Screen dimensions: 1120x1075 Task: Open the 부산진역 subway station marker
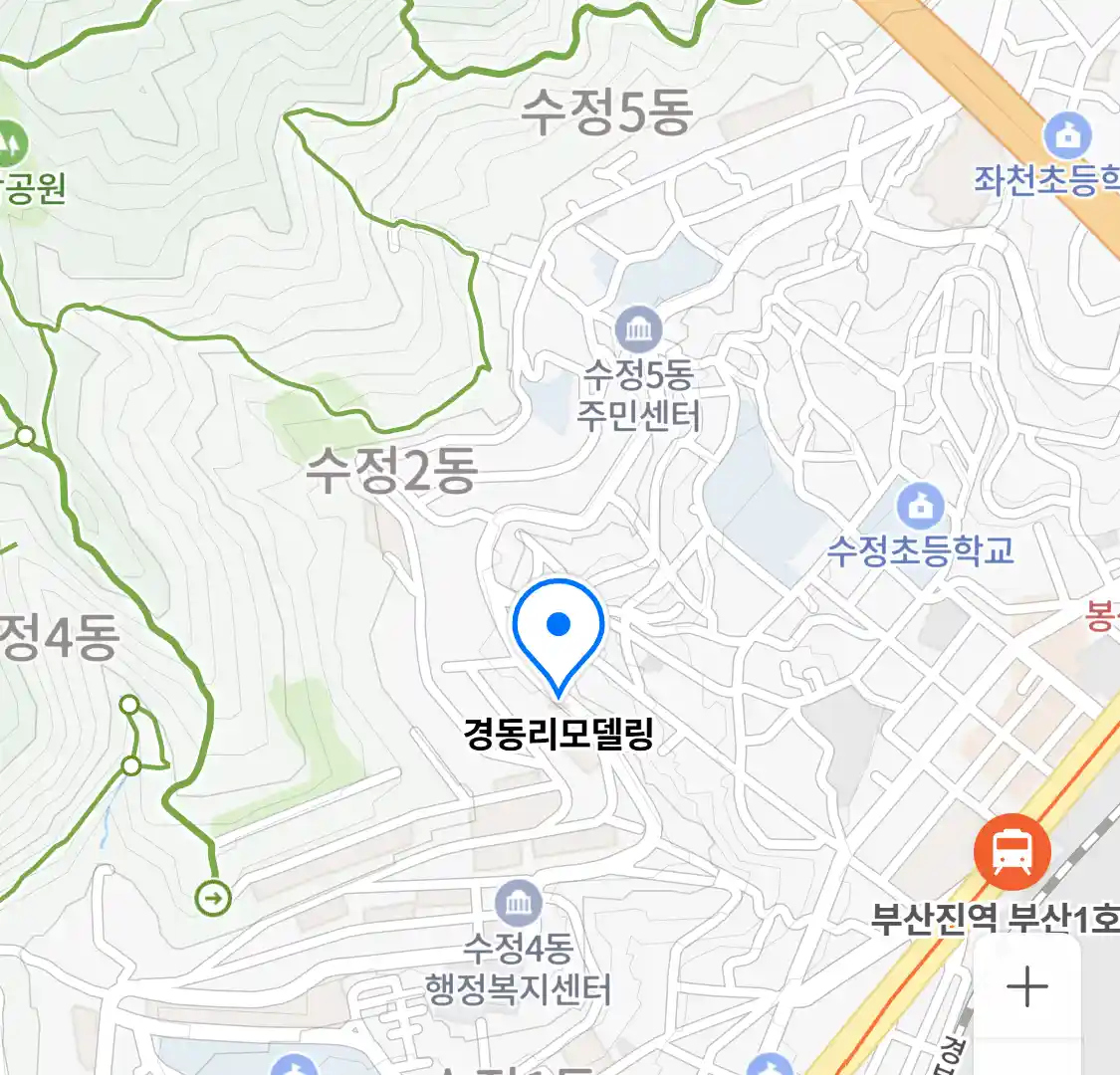(1011, 853)
